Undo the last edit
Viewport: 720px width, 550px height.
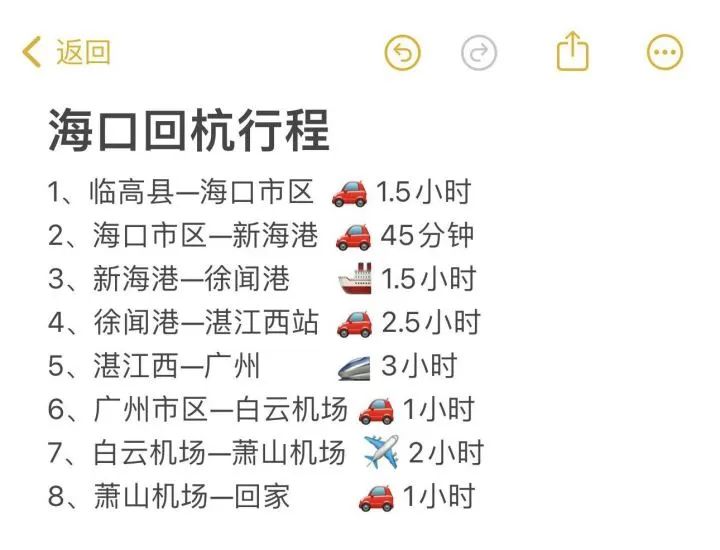click(402, 52)
